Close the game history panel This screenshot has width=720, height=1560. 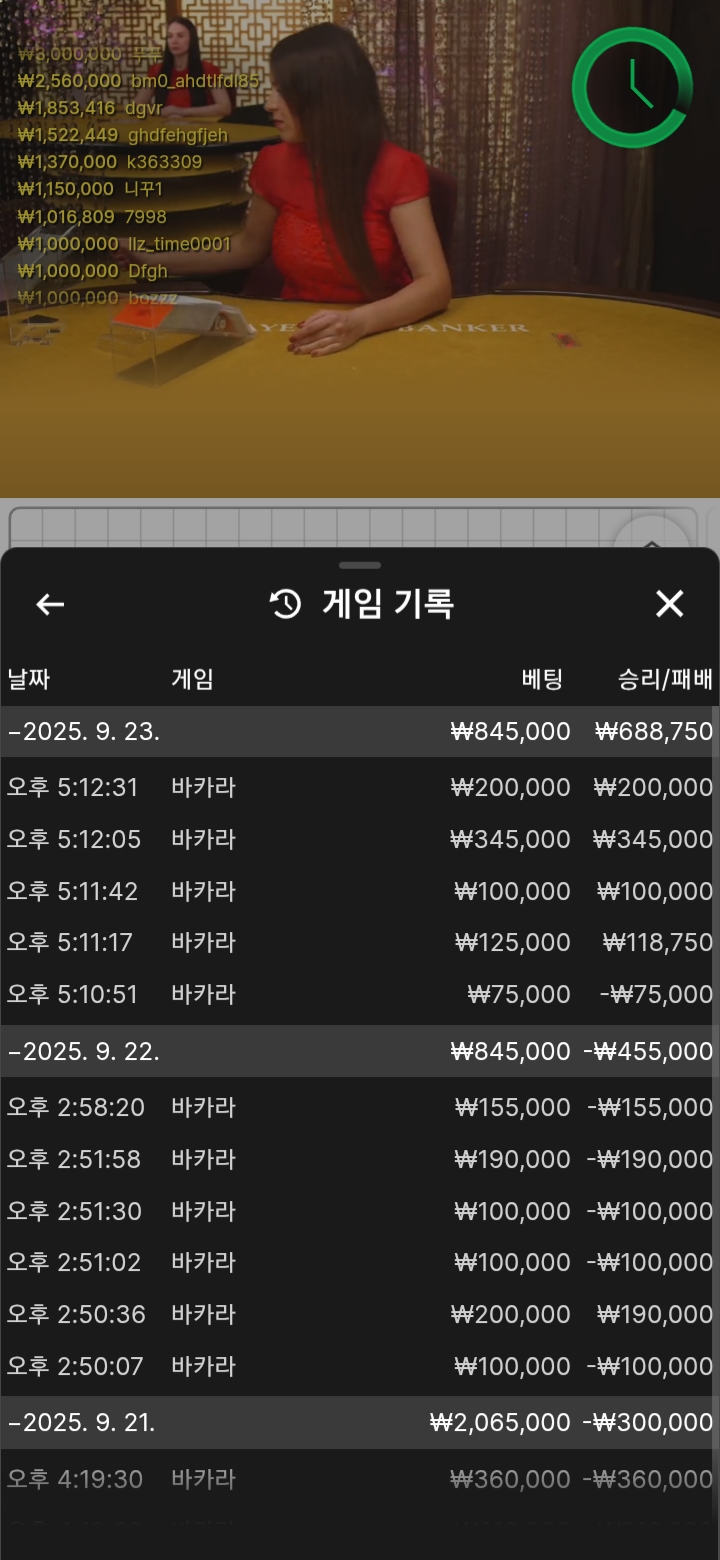(x=669, y=604)
